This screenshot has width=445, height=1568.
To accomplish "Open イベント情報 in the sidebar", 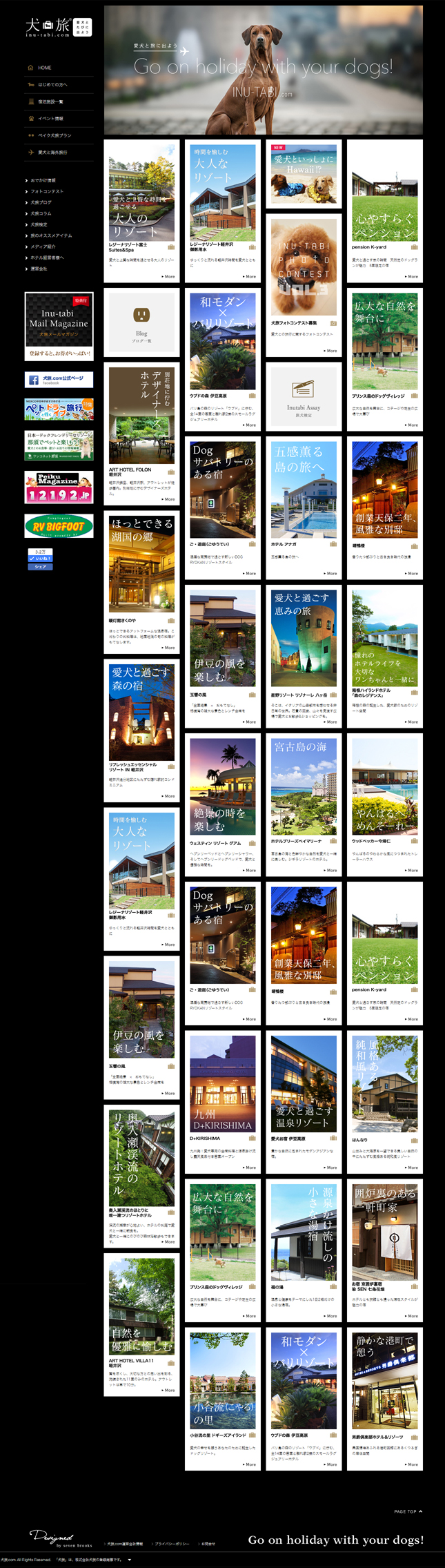I will 50,119.
